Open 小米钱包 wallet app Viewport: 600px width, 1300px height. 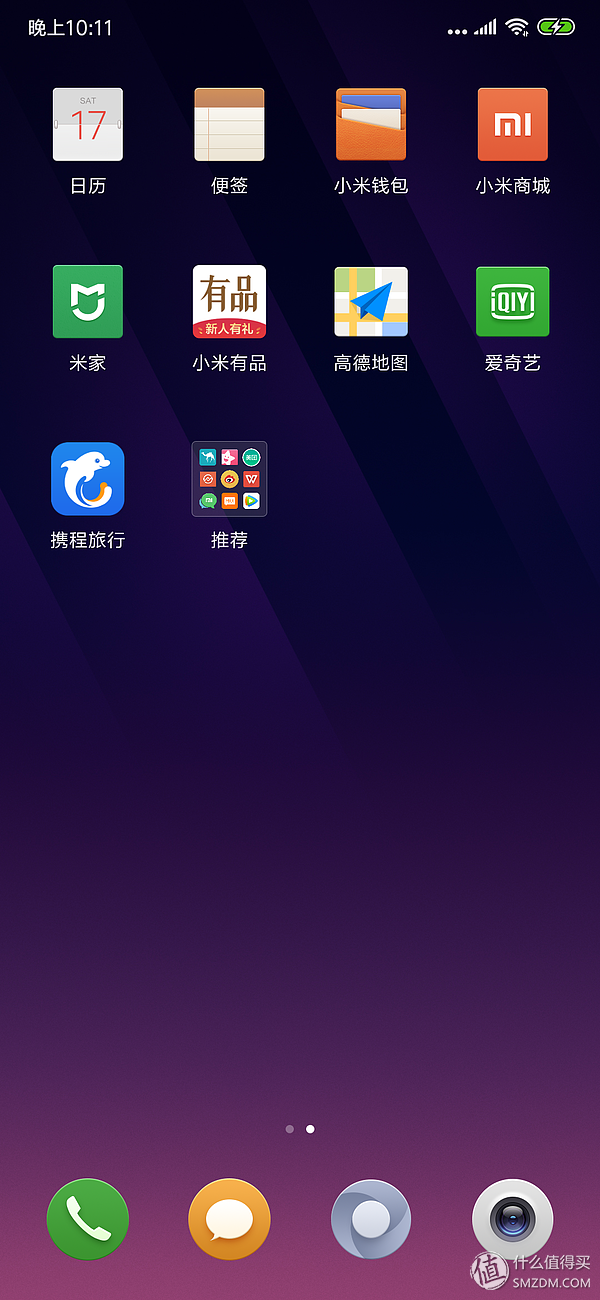371,125
